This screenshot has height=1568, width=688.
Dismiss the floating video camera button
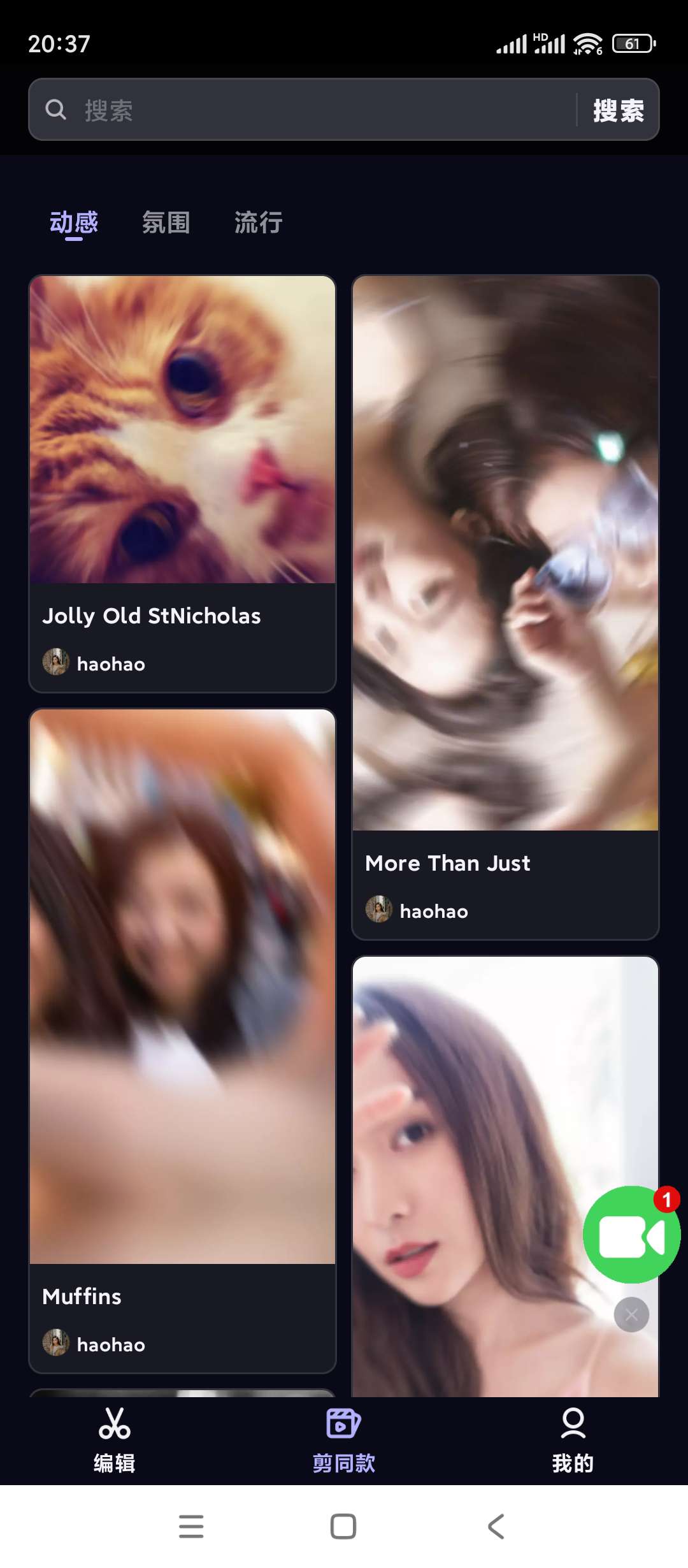(631, 1314)
